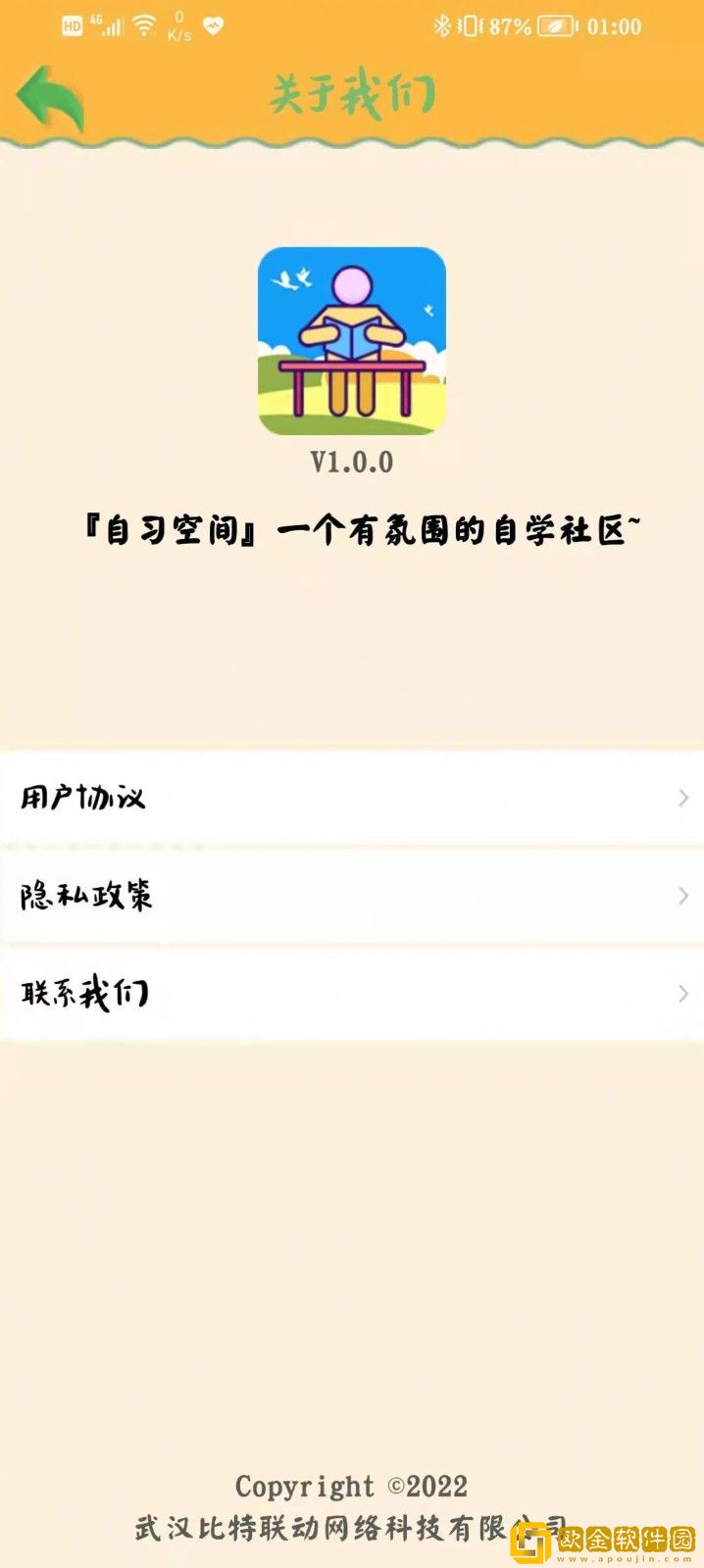Open the 隐私政策 row

(x=352, y=895)
